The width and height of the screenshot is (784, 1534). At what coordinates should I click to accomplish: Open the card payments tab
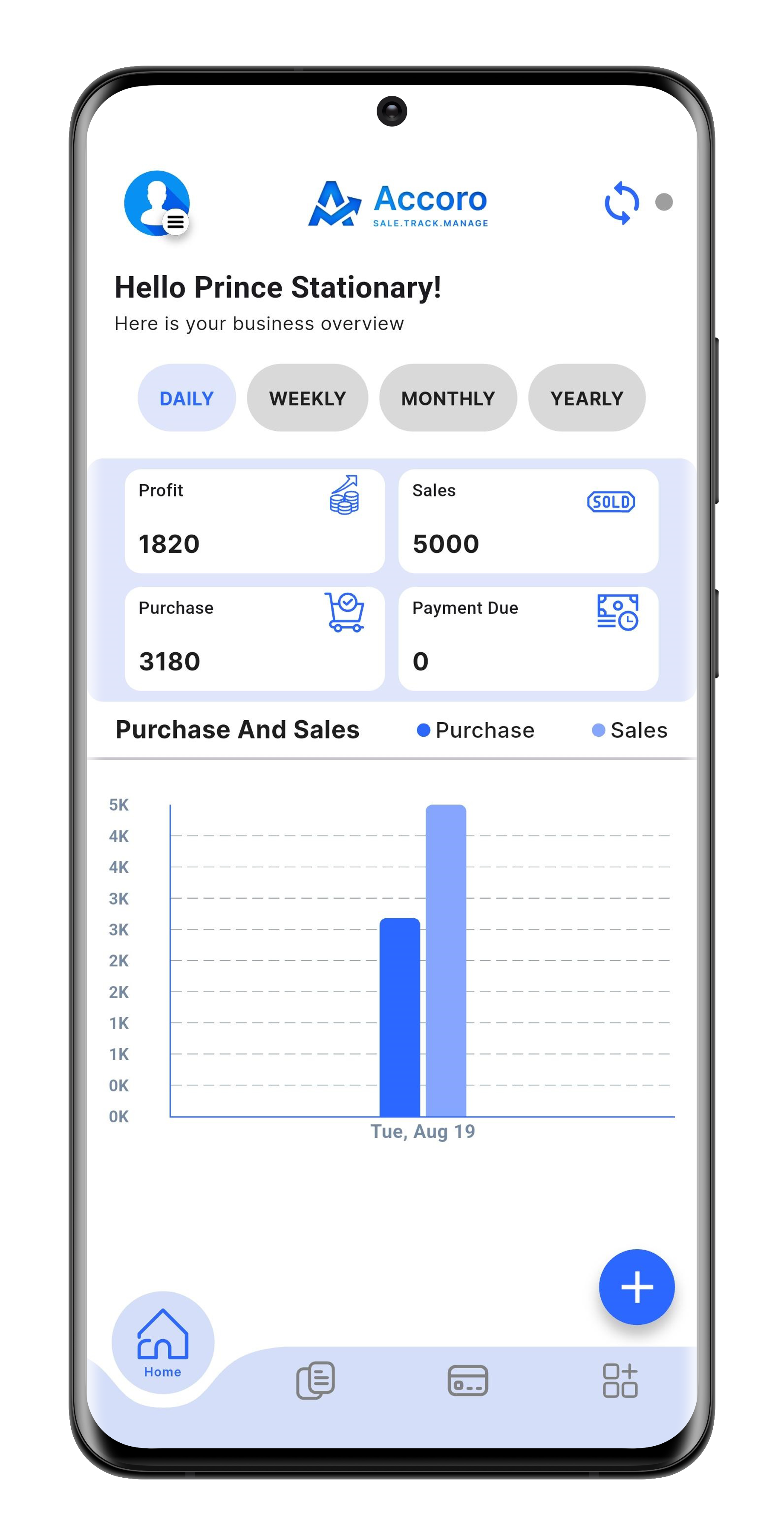(468, 1380)
